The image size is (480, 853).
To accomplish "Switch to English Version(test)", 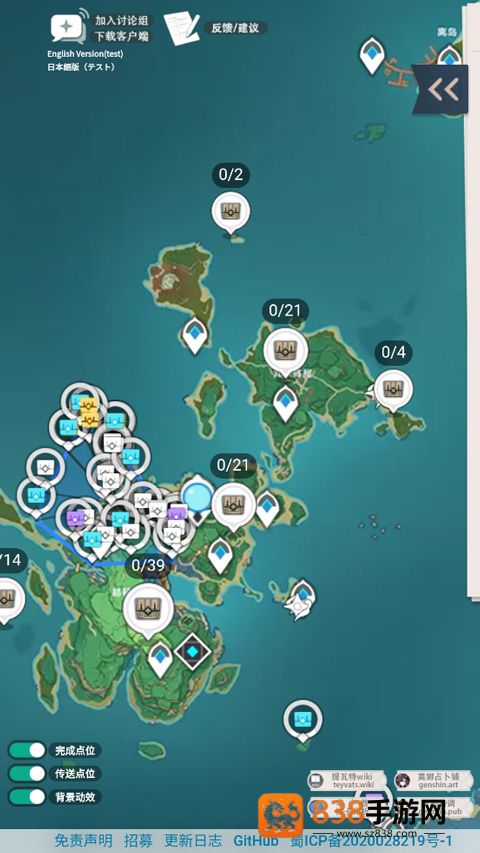I will pos(85,54).
